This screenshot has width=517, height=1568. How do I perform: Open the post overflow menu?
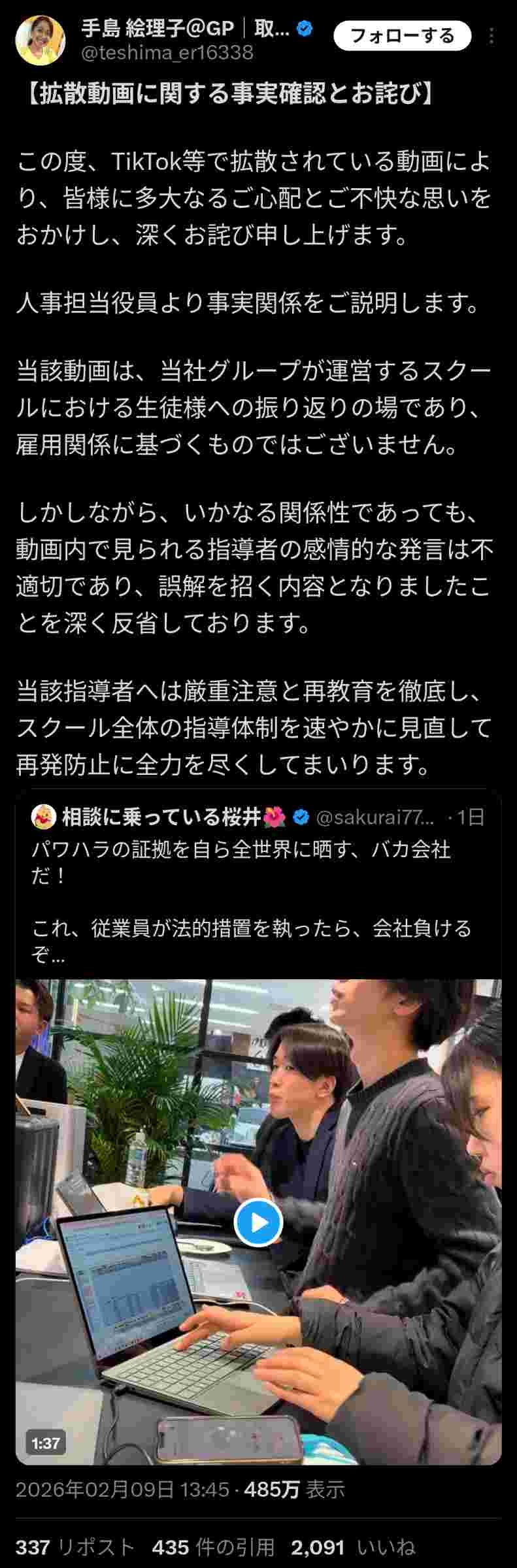coord(493,36)
